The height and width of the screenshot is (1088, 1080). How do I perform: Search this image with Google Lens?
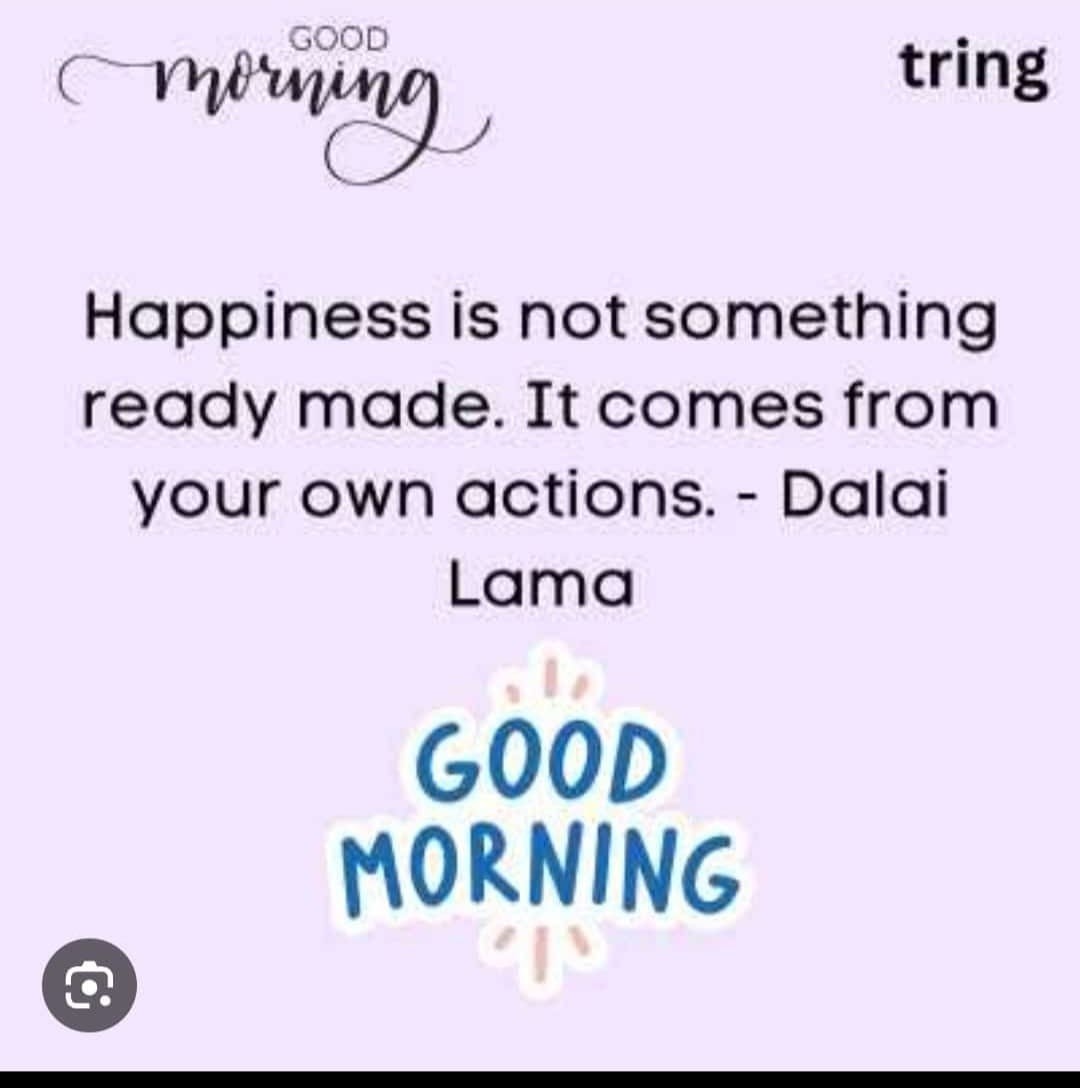(x=89, y=985)
